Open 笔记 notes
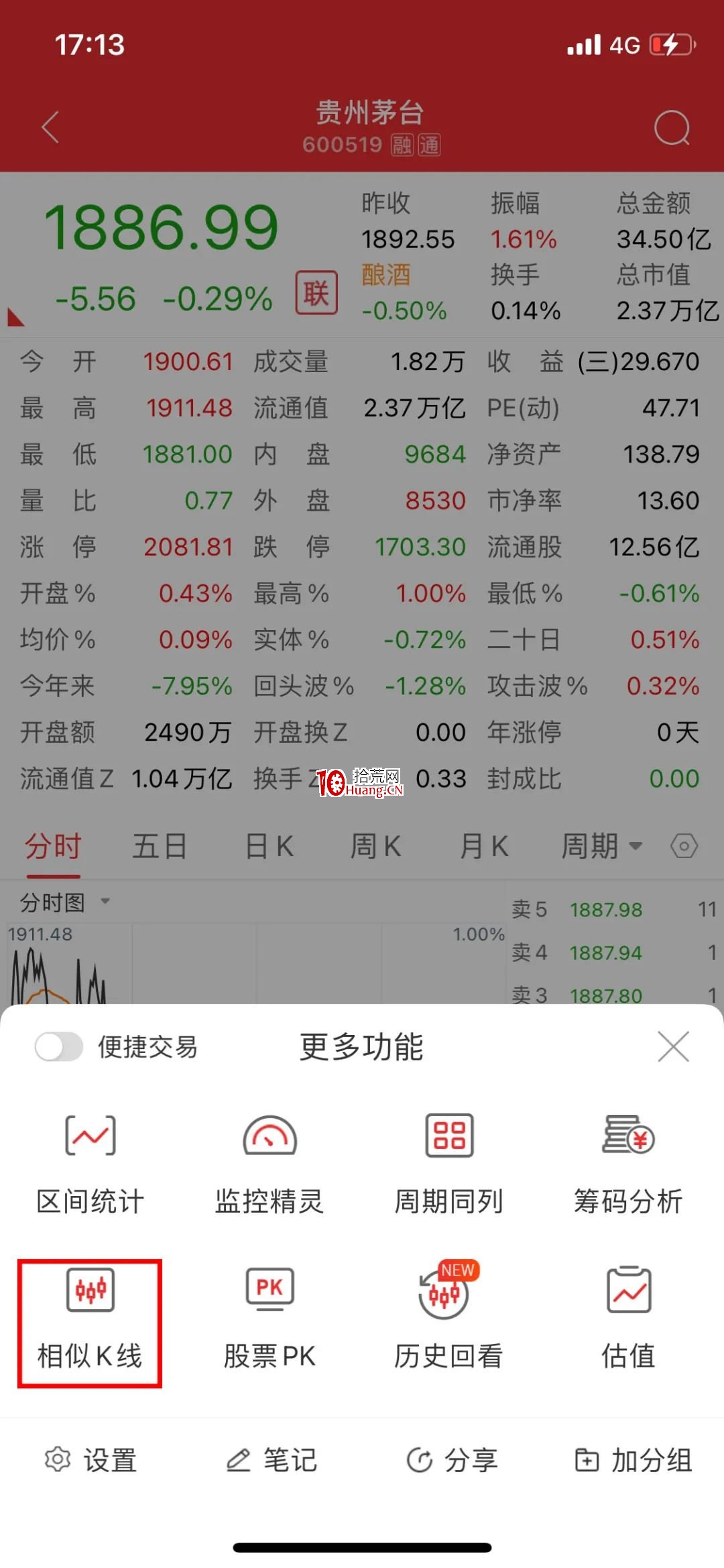 pos(271,1460)
